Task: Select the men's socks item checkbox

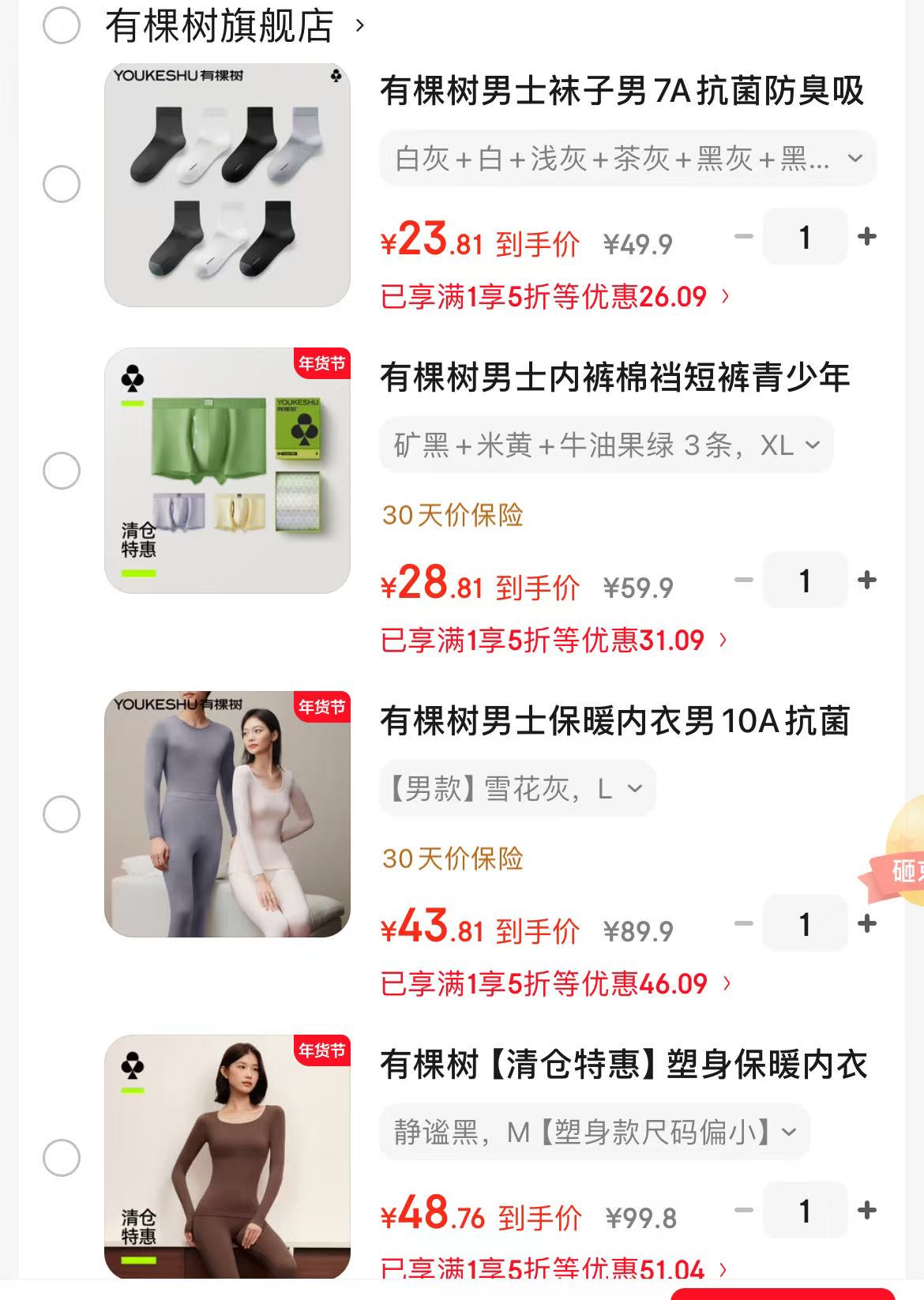Action: (61, 184)
